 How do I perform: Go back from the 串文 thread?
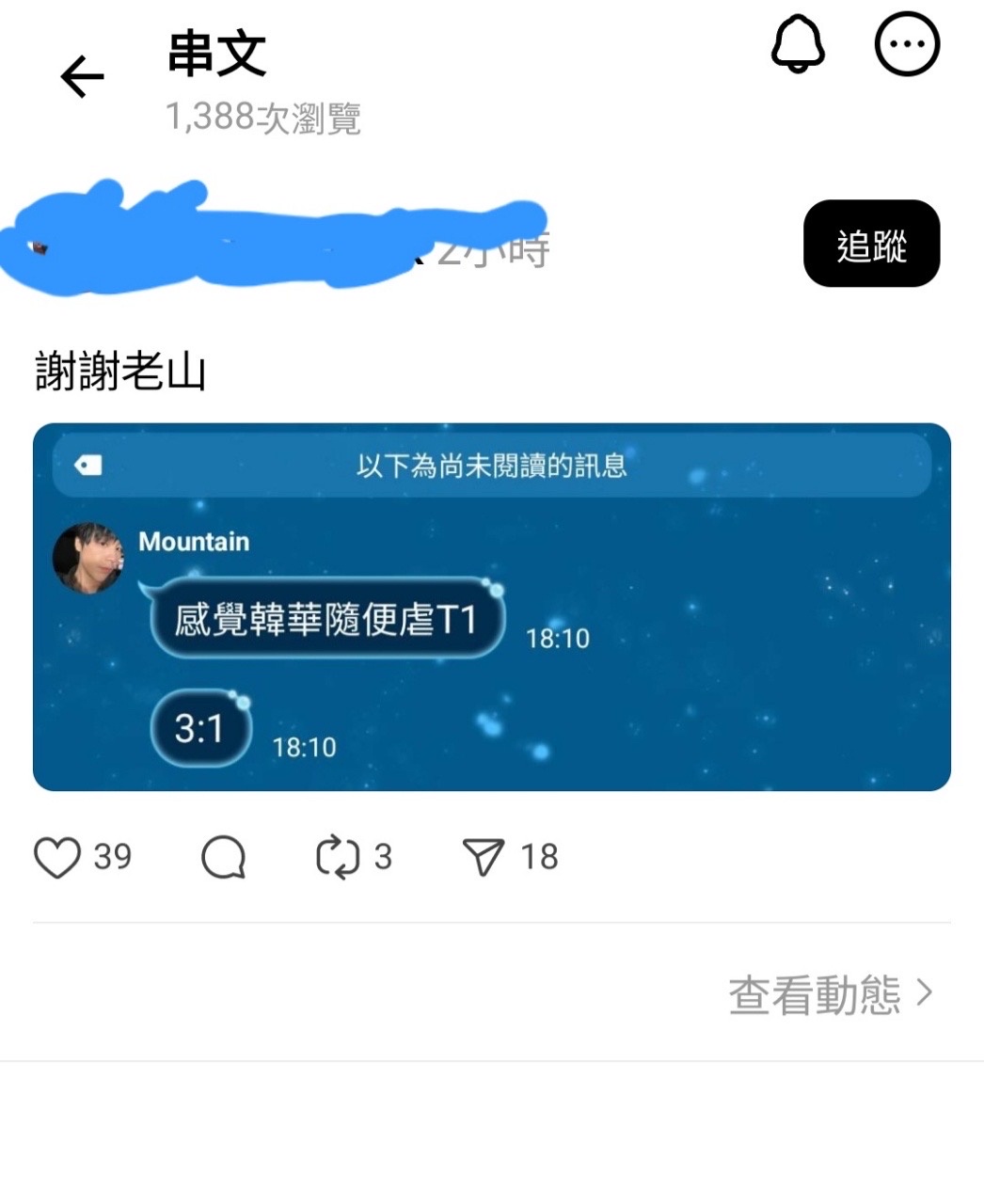[82, 76]
